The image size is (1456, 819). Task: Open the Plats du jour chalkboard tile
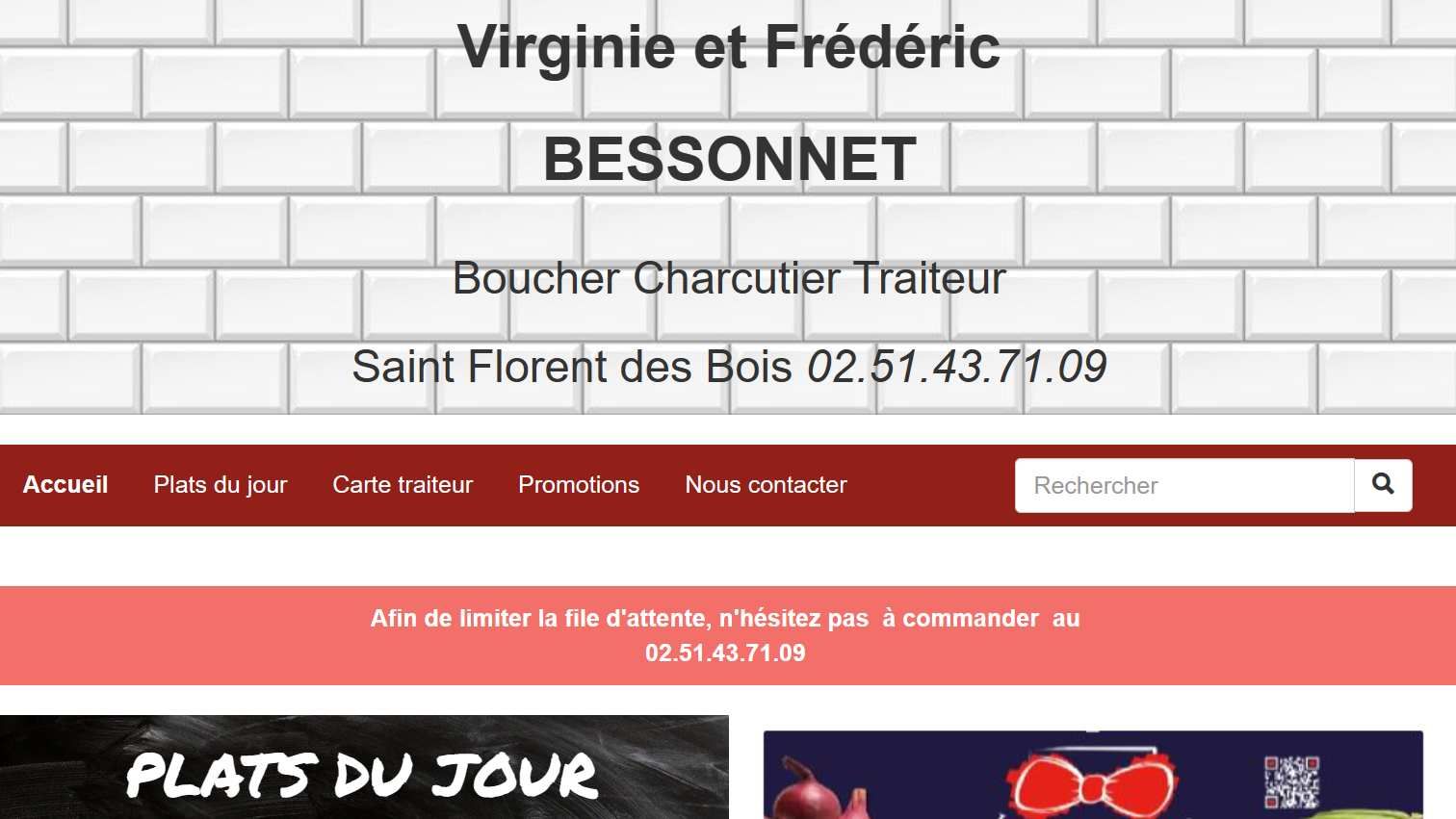(x=364, y=769)
